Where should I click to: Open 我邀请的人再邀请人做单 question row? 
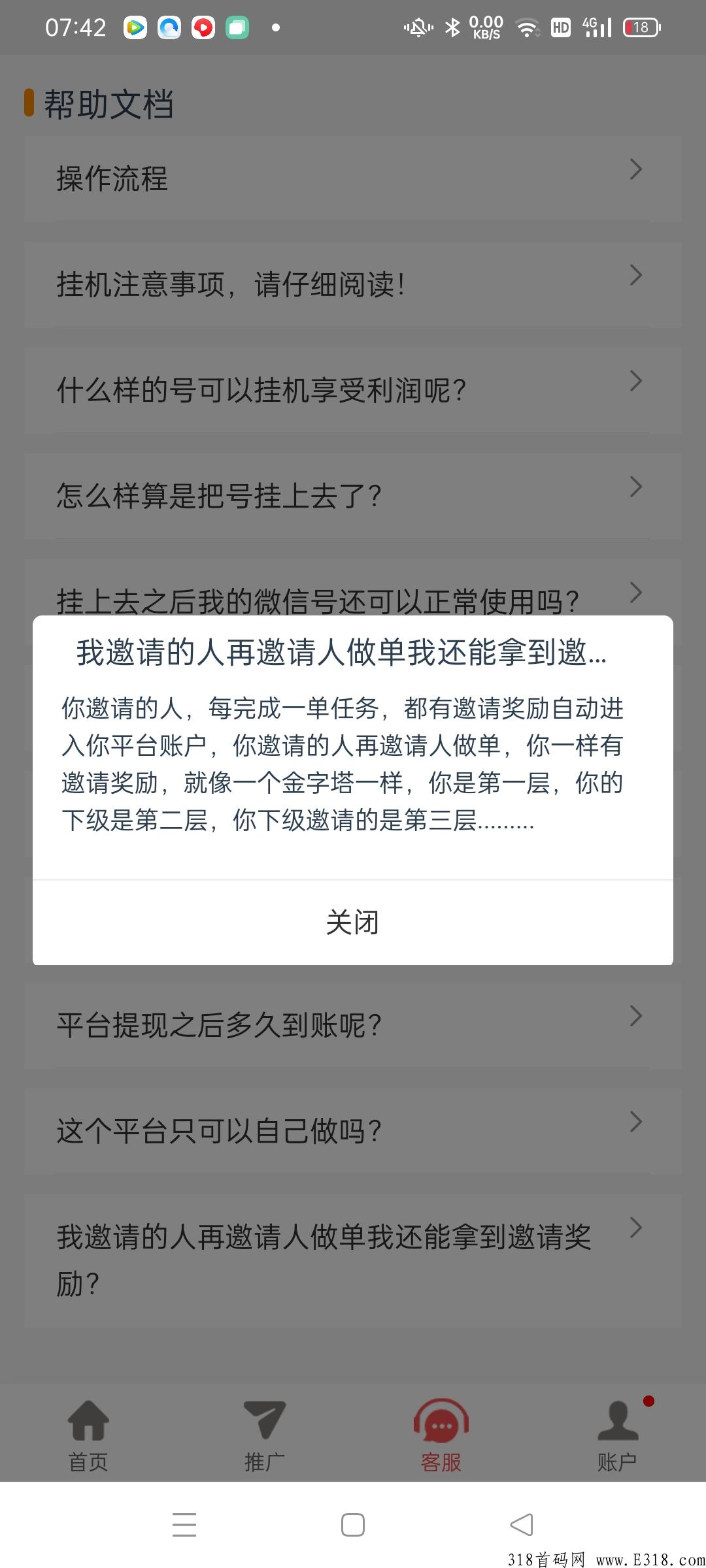coord(352,1260)
